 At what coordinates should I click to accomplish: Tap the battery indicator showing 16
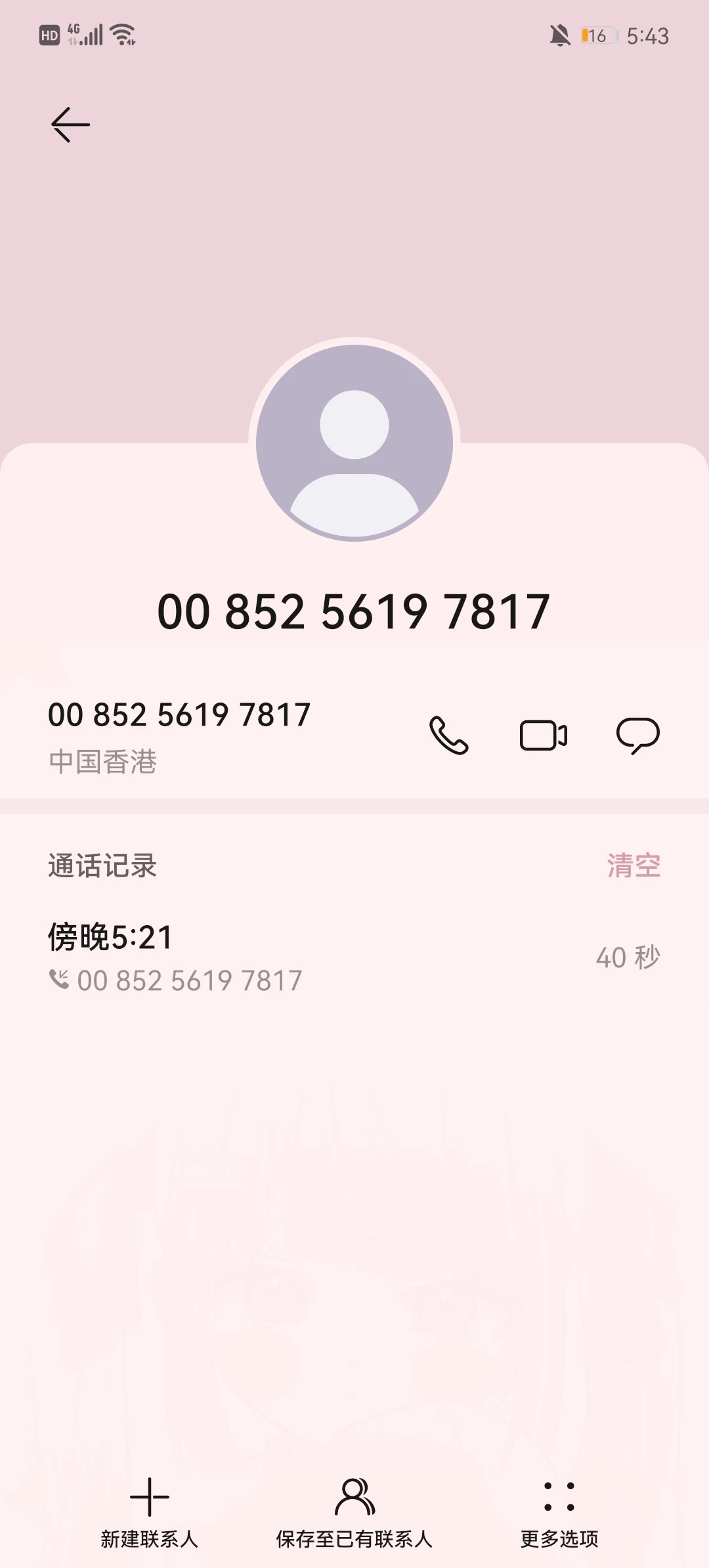596,36
